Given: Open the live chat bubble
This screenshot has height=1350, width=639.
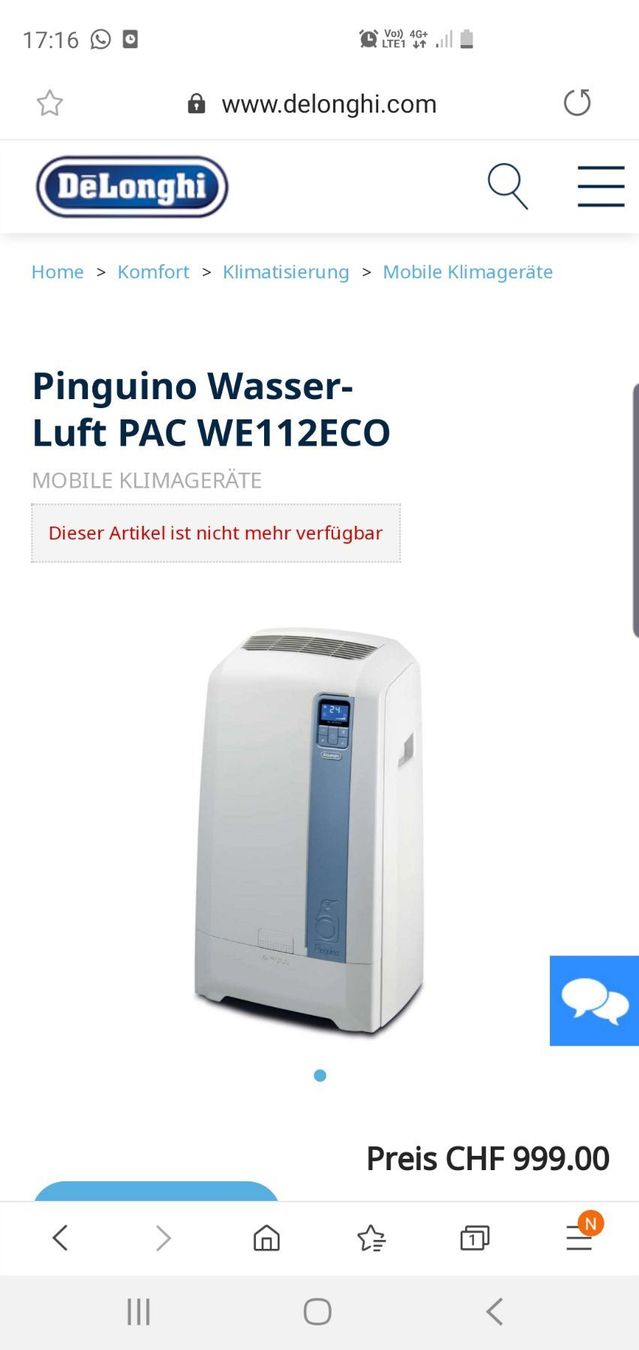Looking at the screenshot, I should click(x=595, y=1001).
